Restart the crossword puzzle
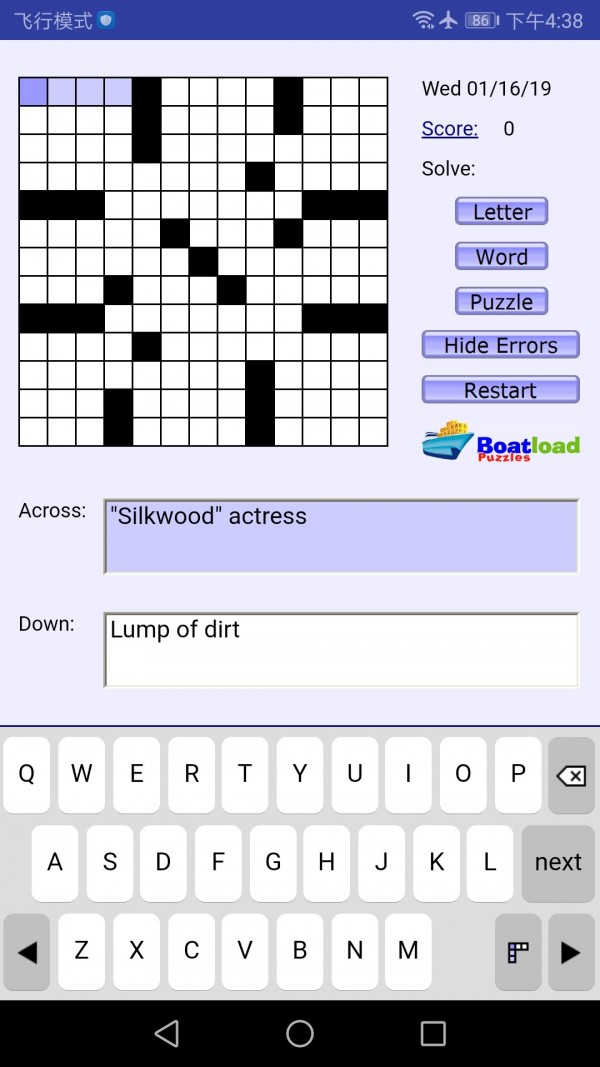The width and height of the screenshot is (600, 1067). (500, 391)
